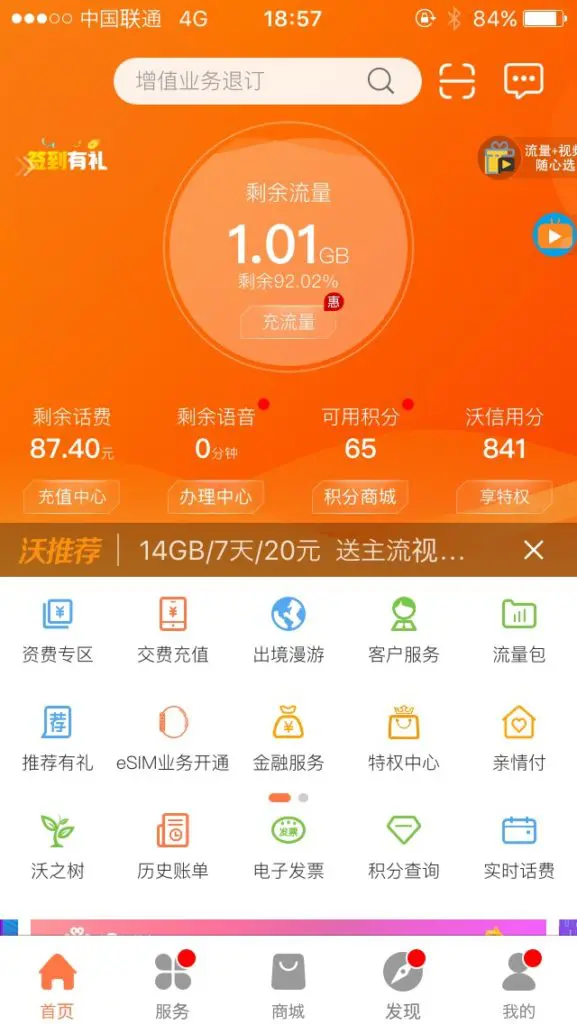The height and width of the screenshot is (1024, 577).
Task: Open the QR scan icon
Action: (x=457, y=81)
